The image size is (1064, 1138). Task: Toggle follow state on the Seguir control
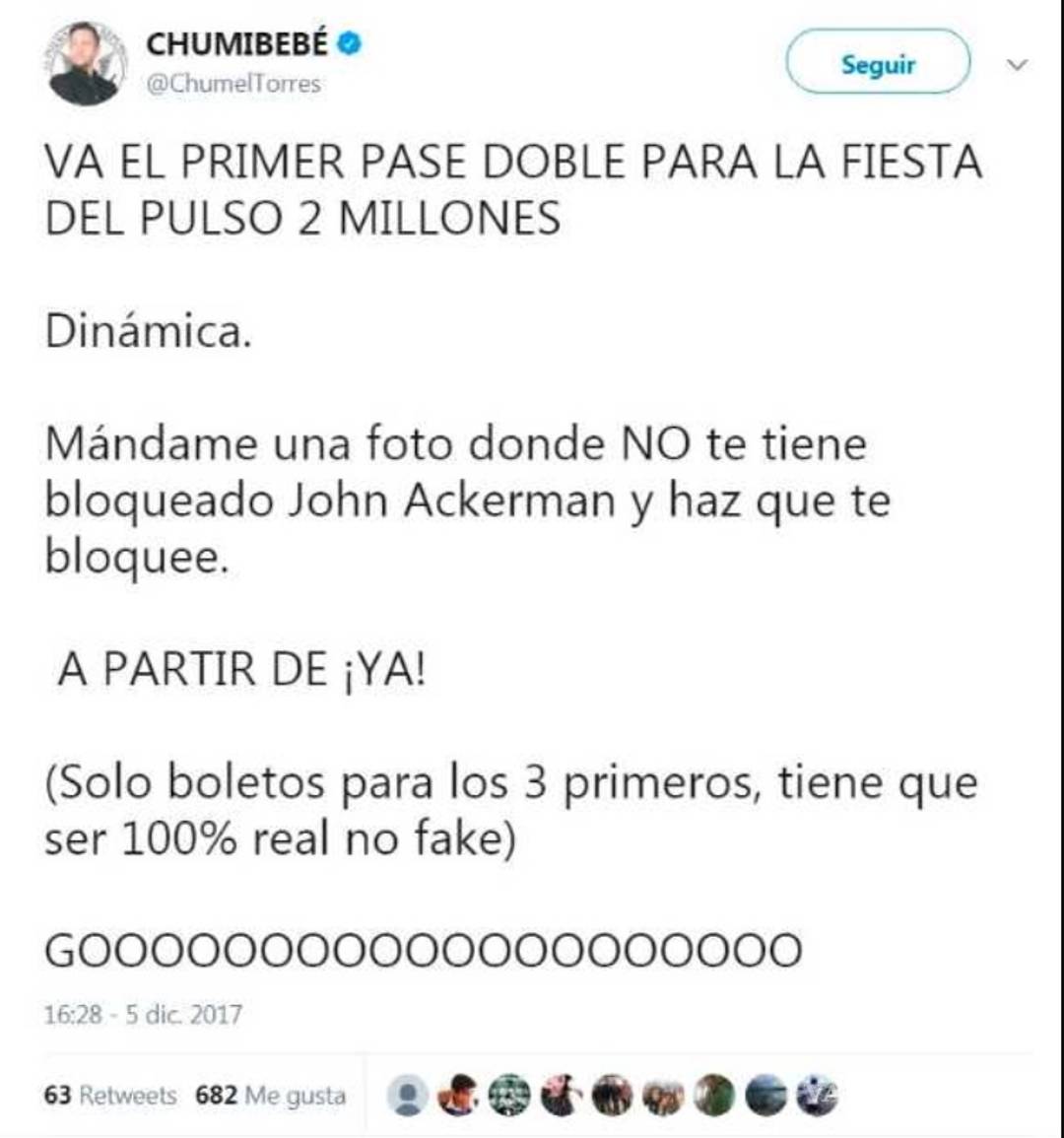point(878,62)
